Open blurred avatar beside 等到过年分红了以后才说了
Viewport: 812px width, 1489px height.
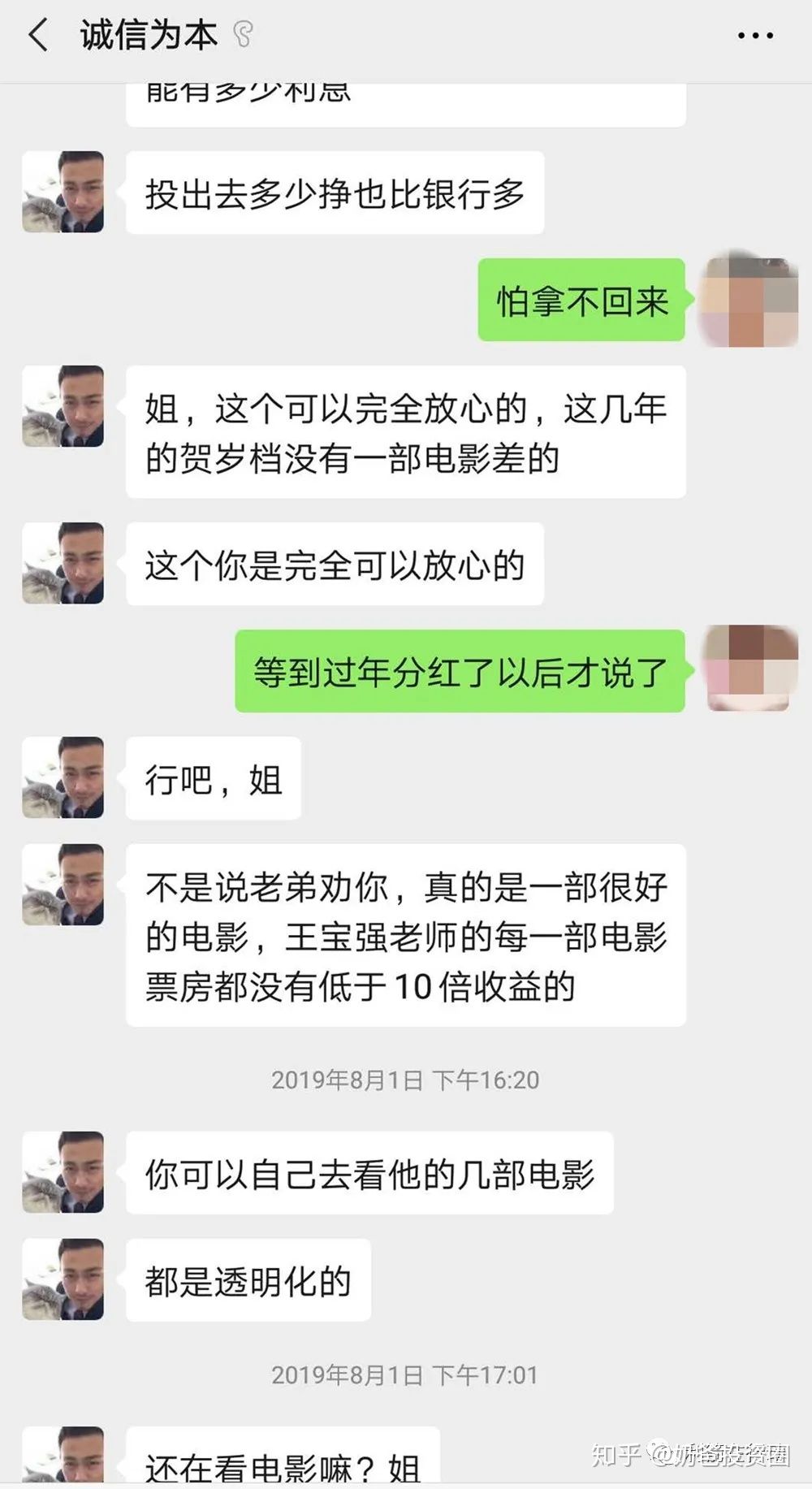click(x=749, y=669)
